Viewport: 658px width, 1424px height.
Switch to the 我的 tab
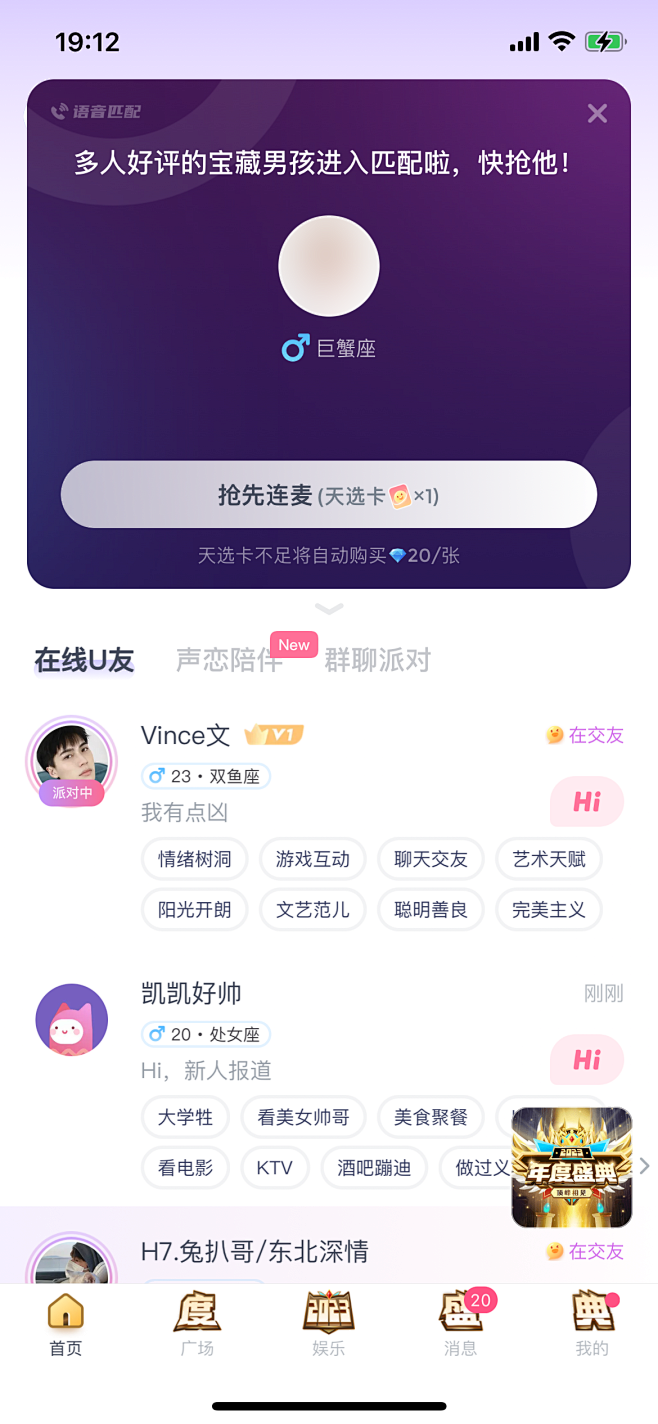coord(592,1323)
